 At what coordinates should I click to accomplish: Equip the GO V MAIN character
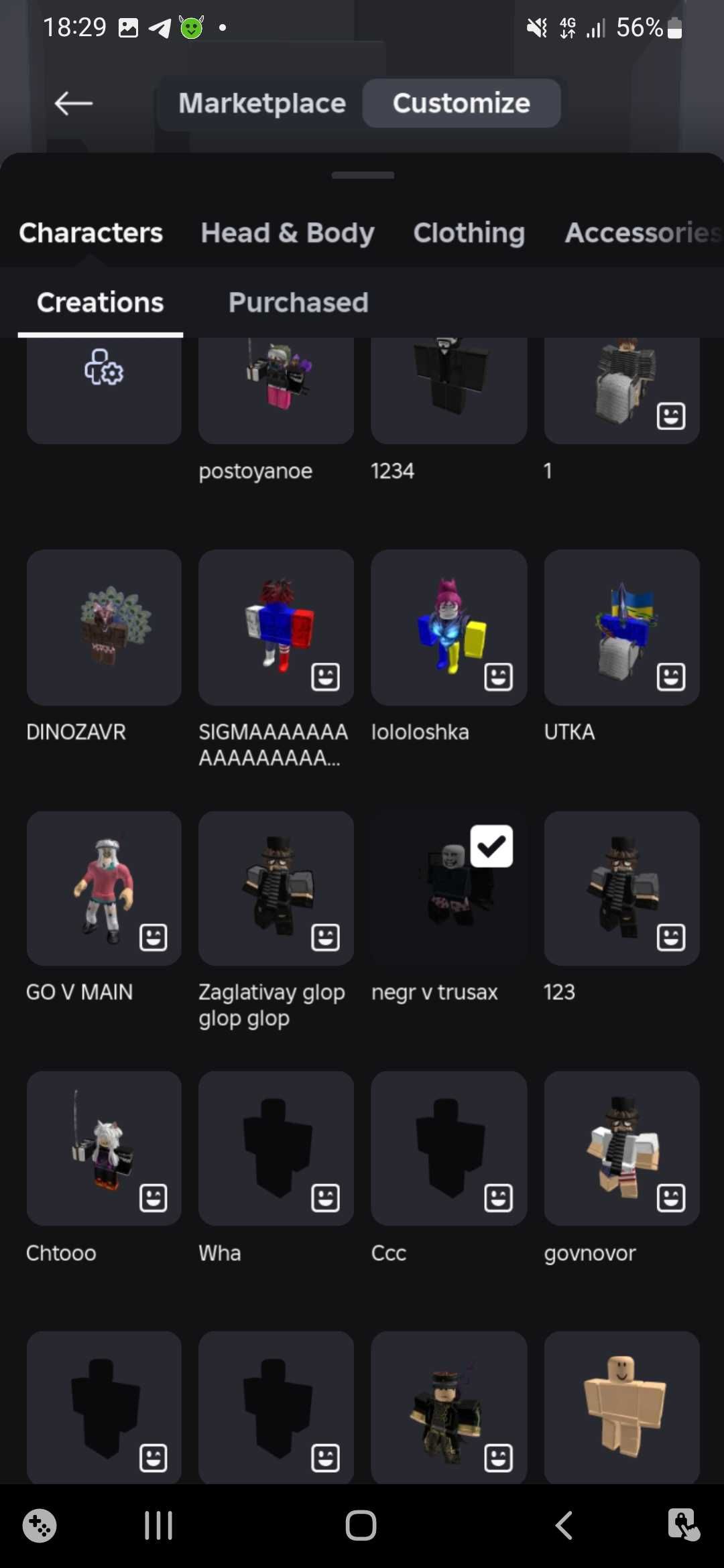pos(104,888)
